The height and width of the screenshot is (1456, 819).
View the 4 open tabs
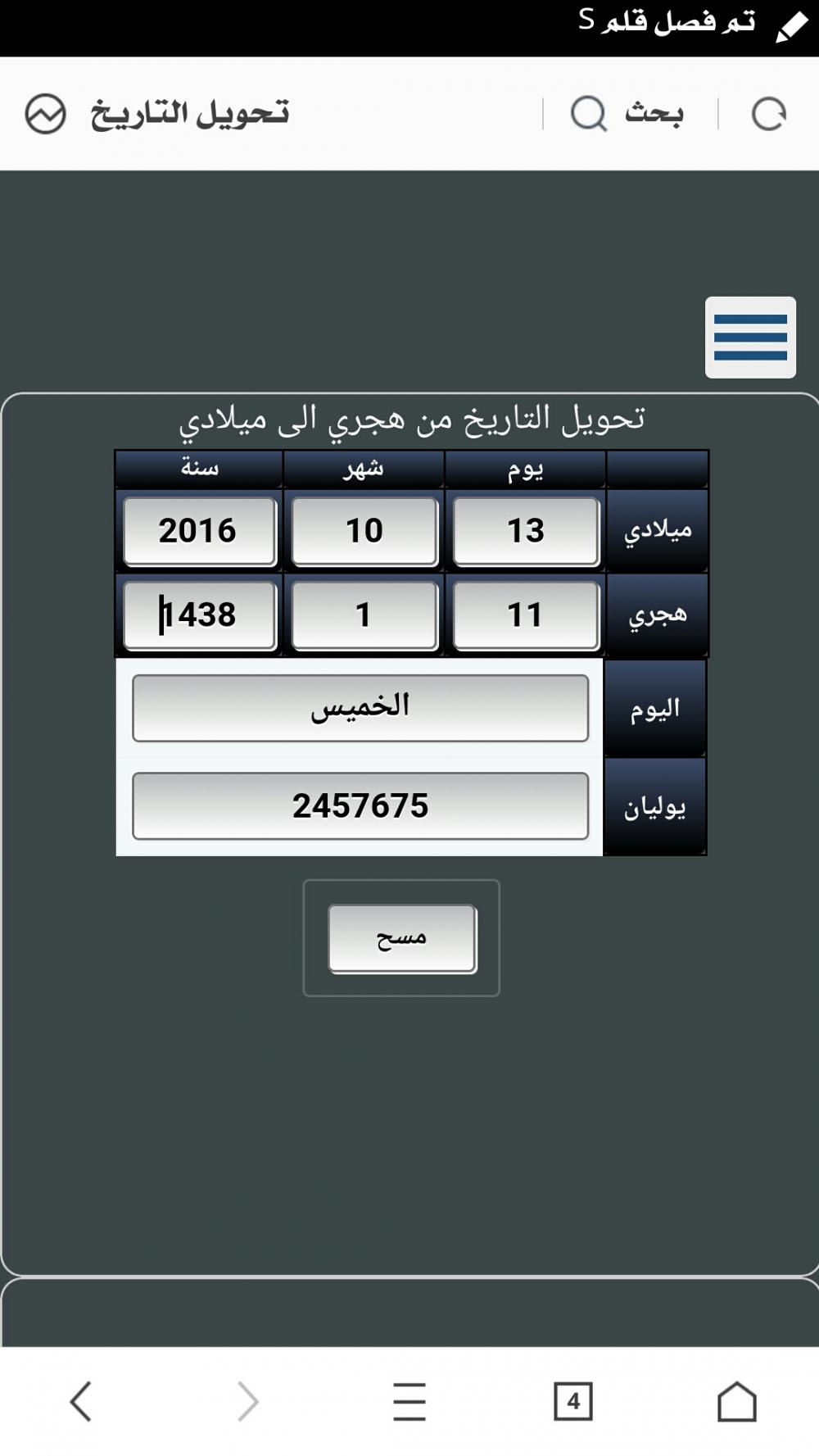[x=573, y=1401]
